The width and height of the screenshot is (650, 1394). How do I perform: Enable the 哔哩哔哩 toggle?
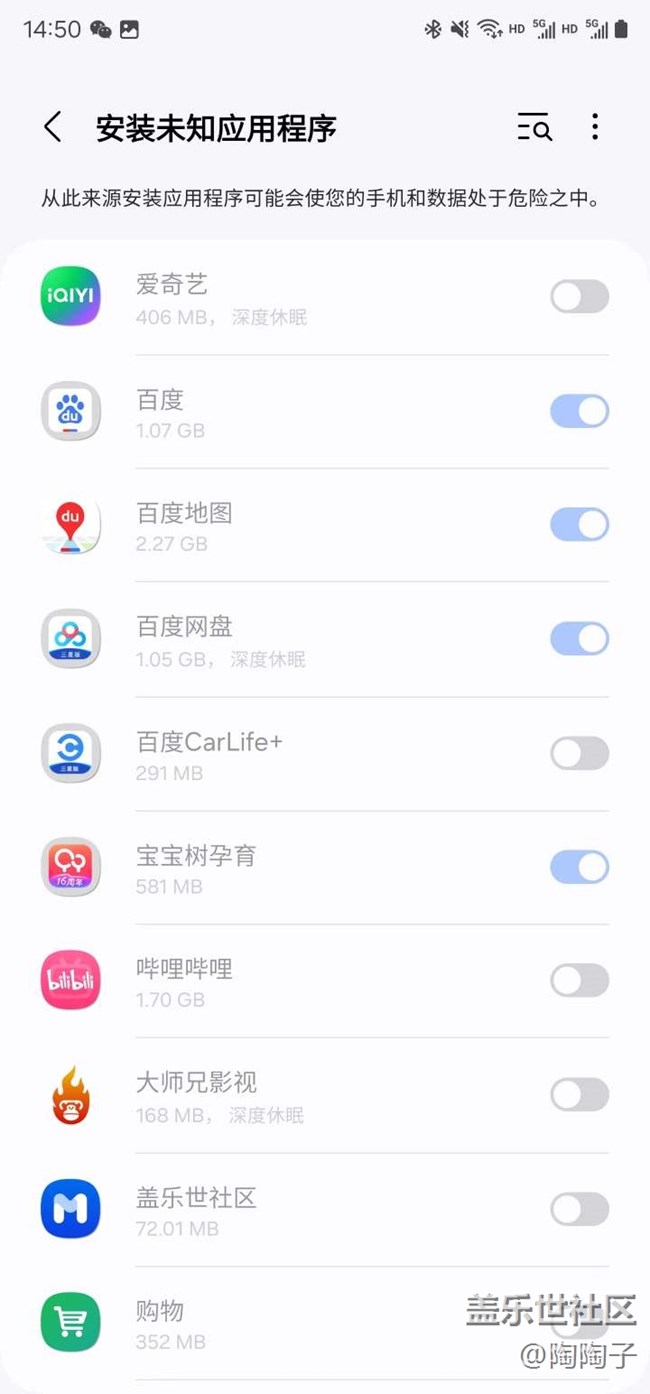(580, 980)
